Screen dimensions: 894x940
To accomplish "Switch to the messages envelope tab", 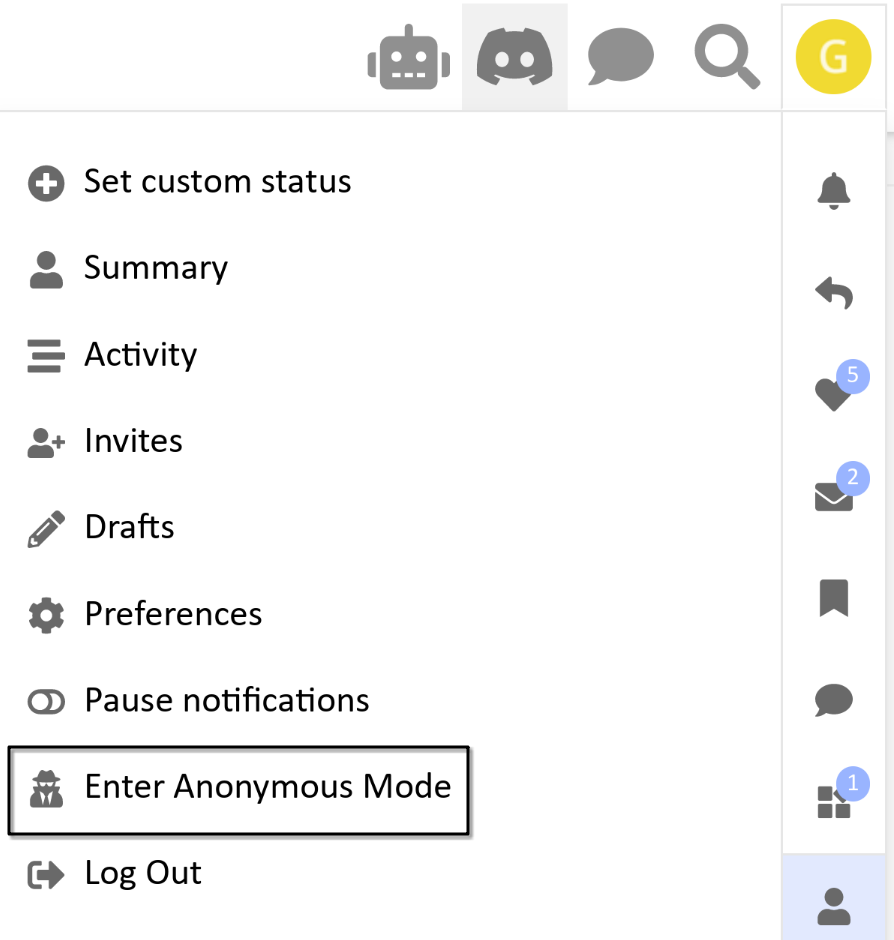I will tap(833, 497).
